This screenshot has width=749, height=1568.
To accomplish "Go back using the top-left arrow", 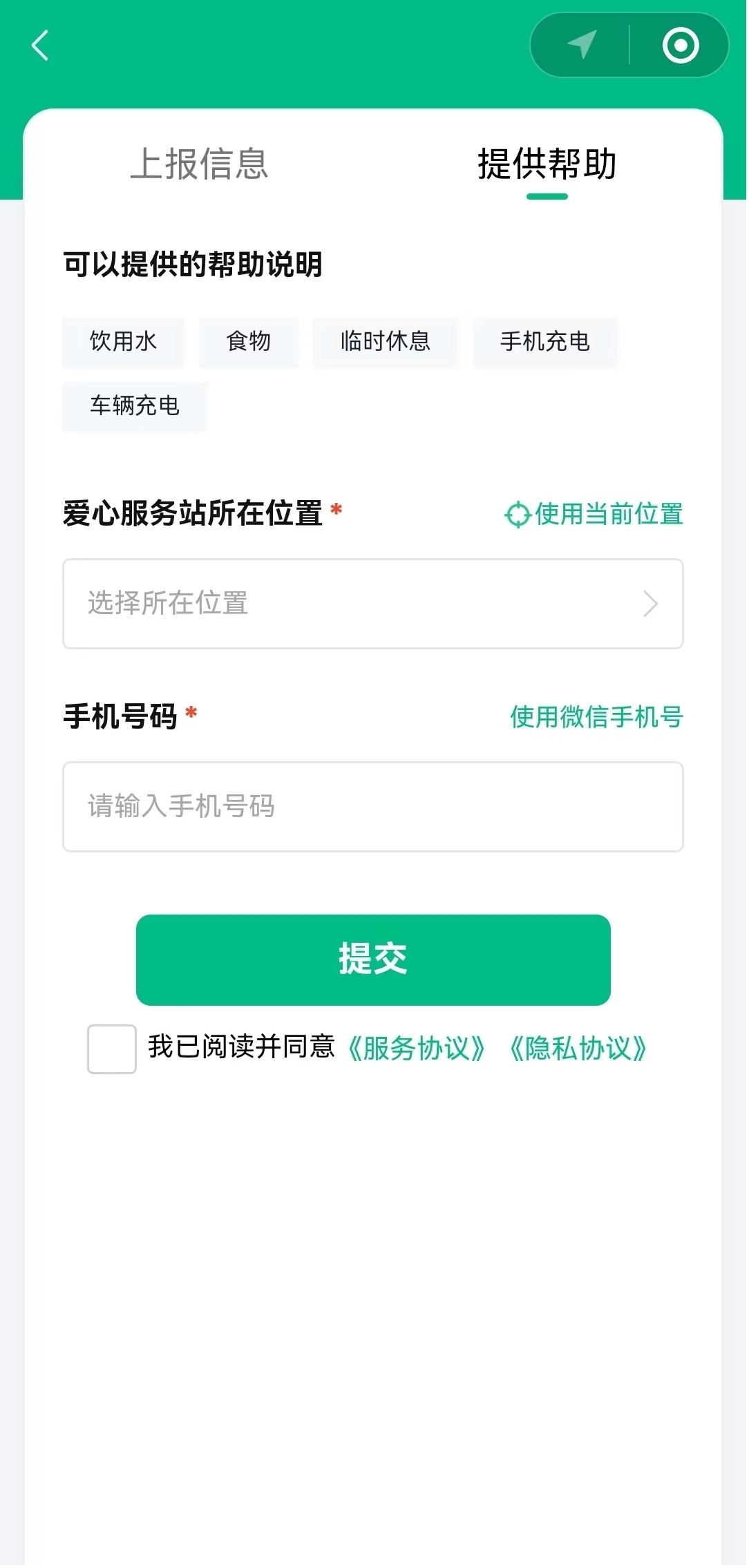I will click(41, 46).
